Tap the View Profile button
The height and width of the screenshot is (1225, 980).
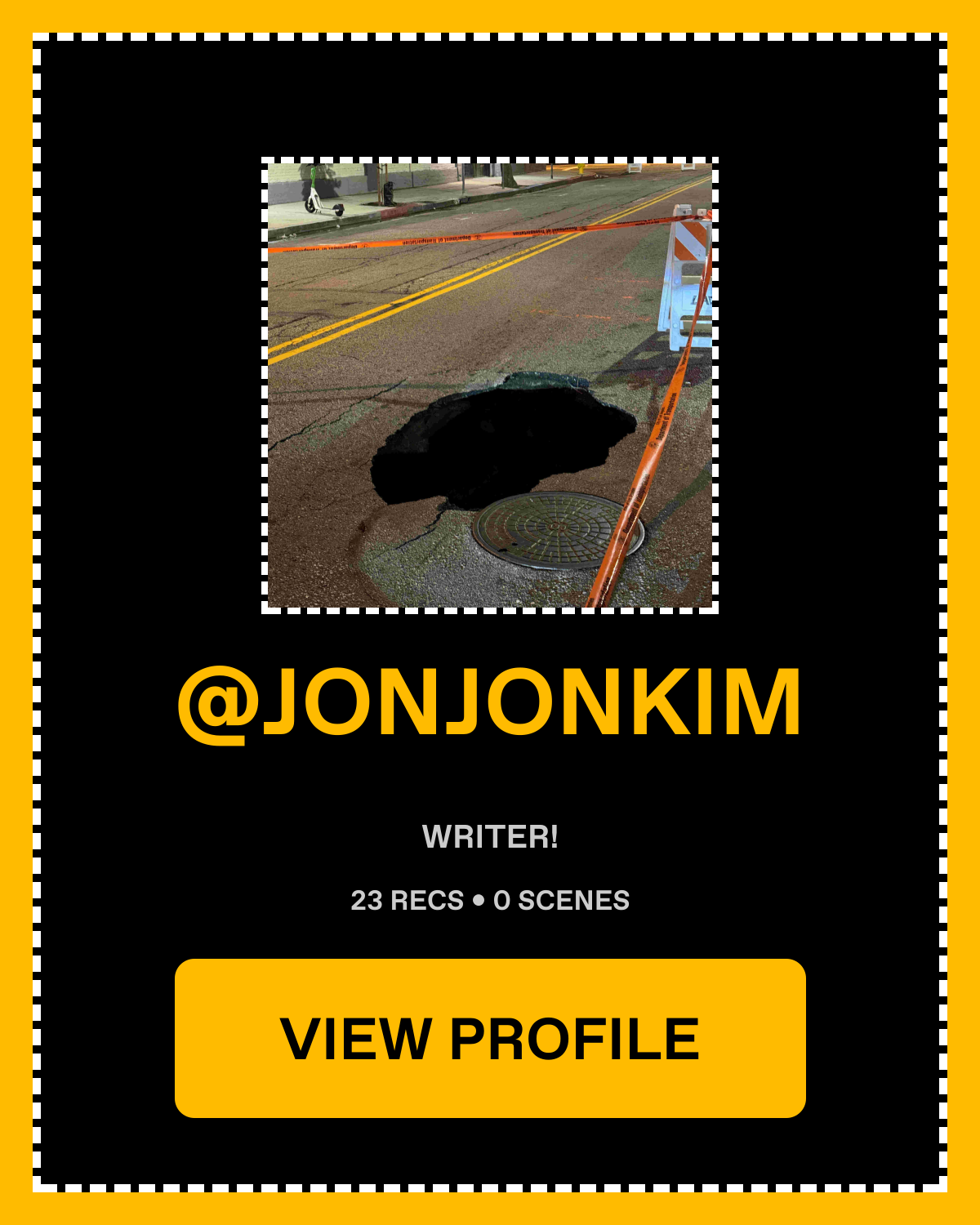[x=490, y=1038]
